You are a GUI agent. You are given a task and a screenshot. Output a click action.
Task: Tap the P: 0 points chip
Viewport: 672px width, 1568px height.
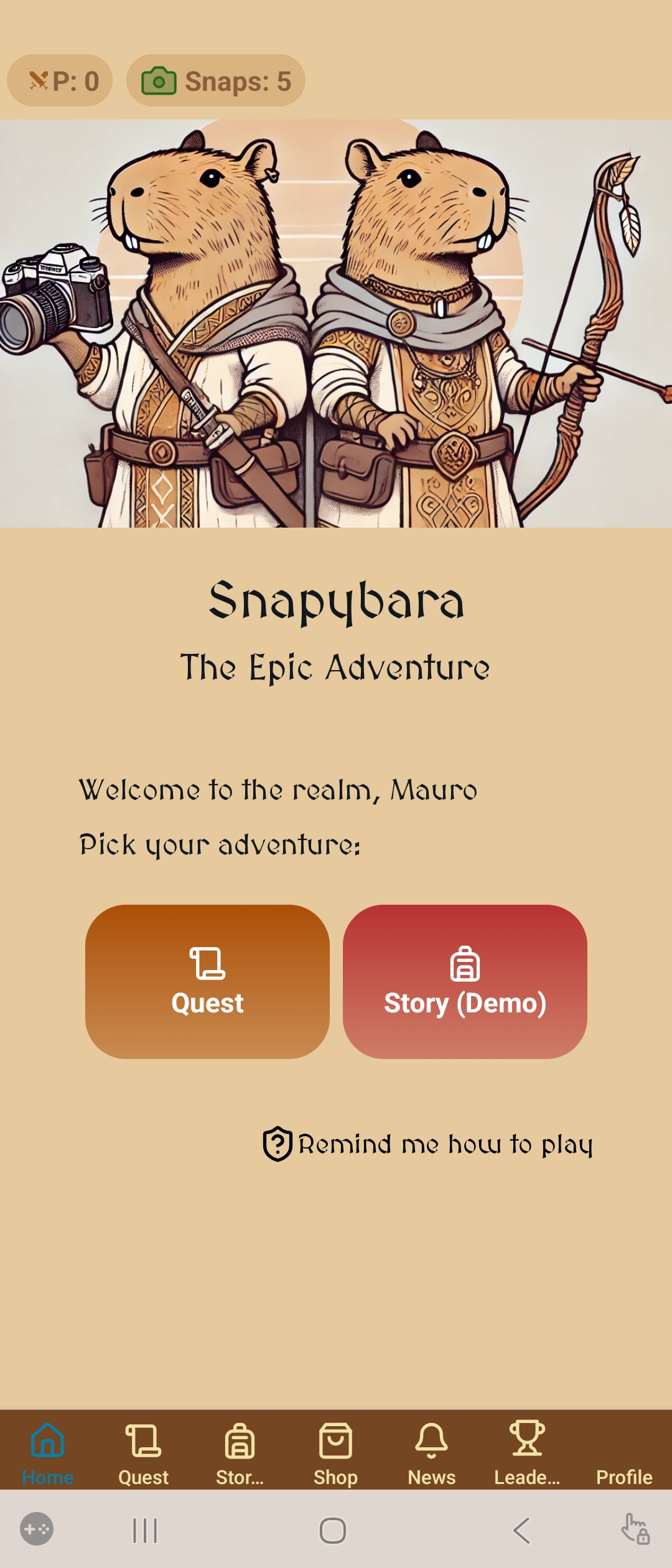pyautogui.click(x=60, y=81)
